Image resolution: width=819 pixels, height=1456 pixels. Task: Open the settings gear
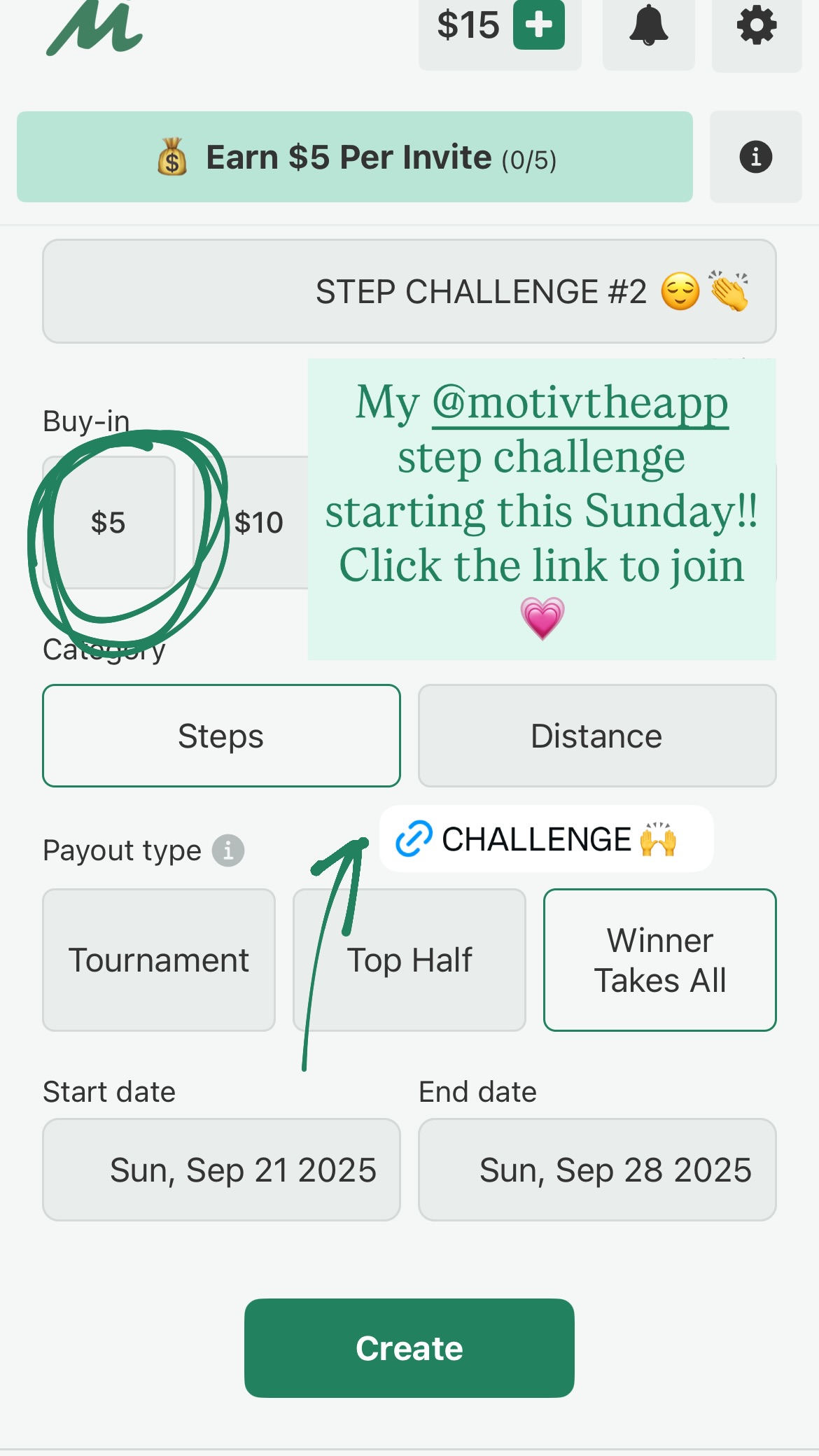[756, 27]
